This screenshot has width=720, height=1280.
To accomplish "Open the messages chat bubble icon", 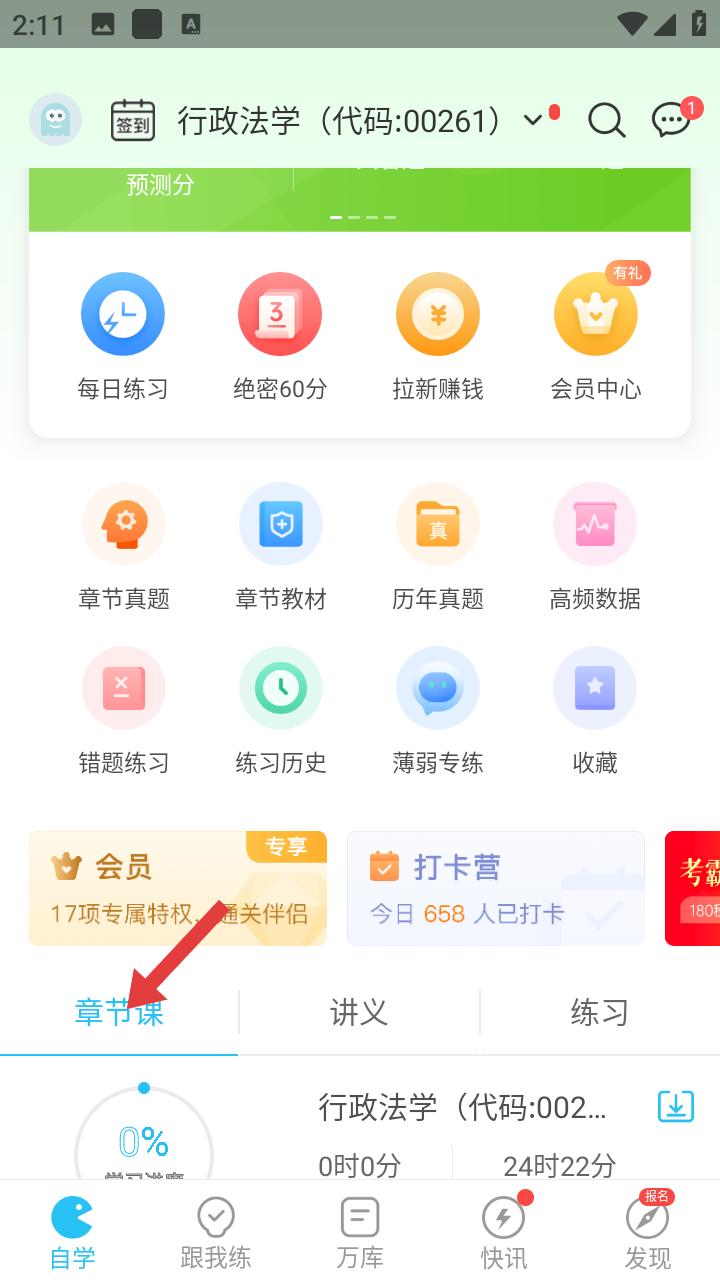I will point(672,120).
